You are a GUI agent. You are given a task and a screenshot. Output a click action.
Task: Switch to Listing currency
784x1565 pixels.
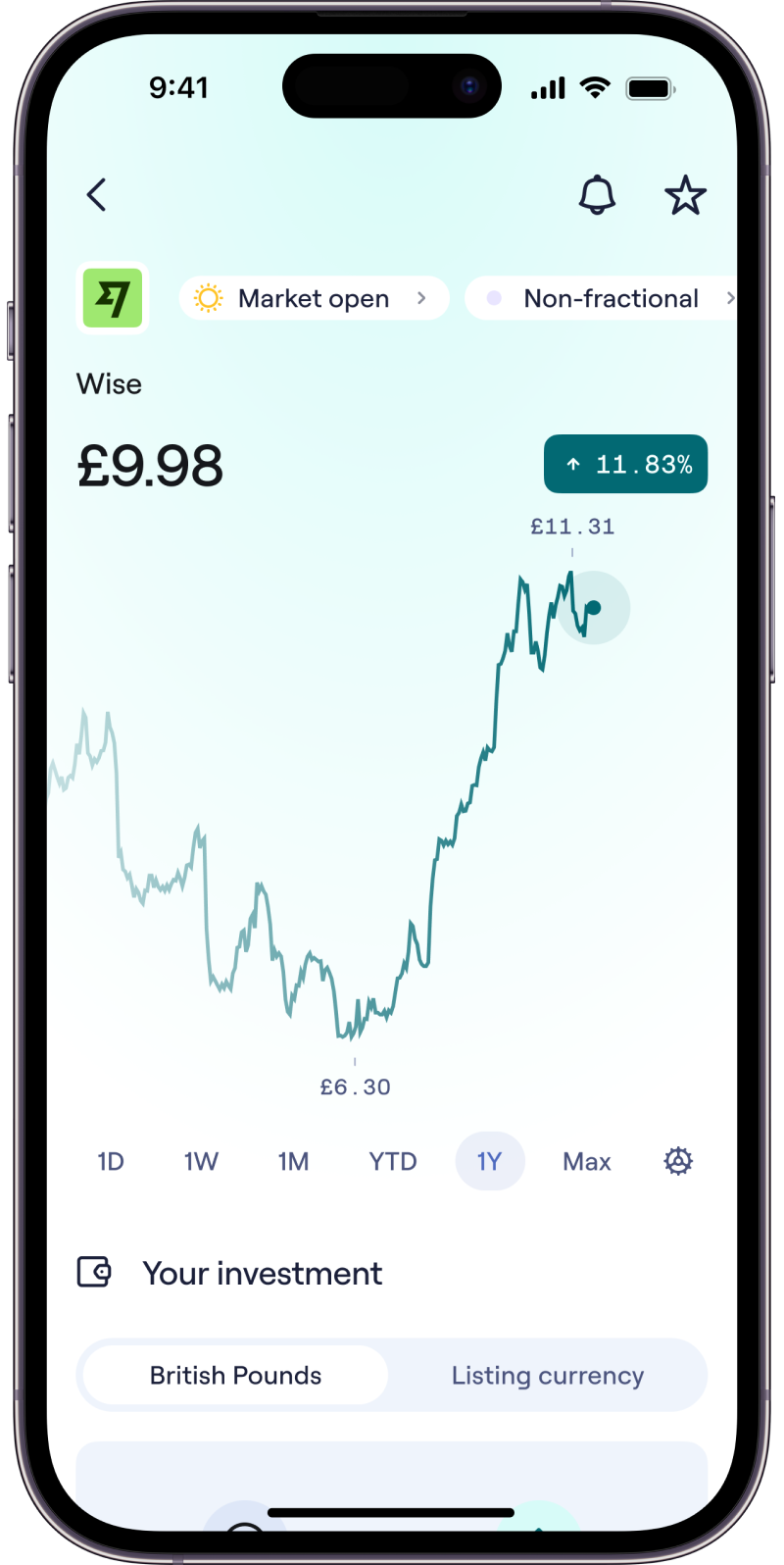pyautogui.click(x=547, y=1375)
